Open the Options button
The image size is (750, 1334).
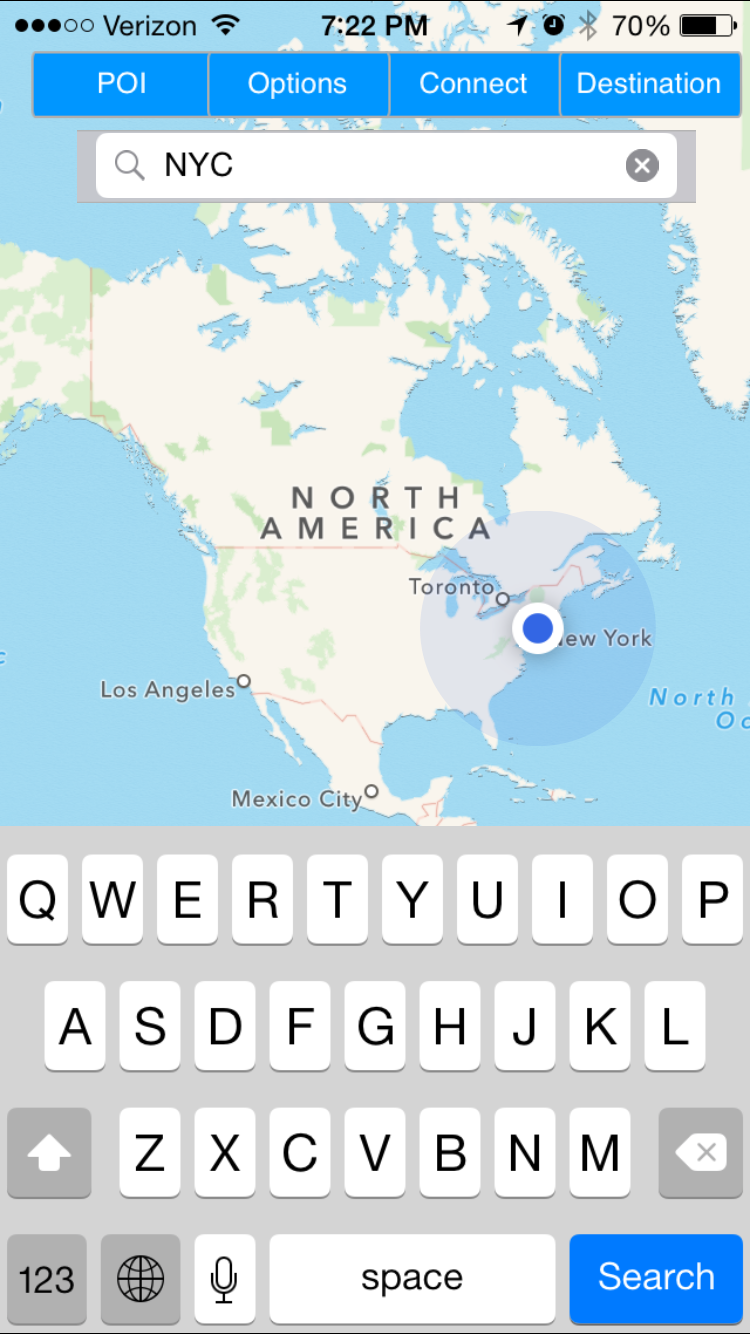click(x=297, y=84)
